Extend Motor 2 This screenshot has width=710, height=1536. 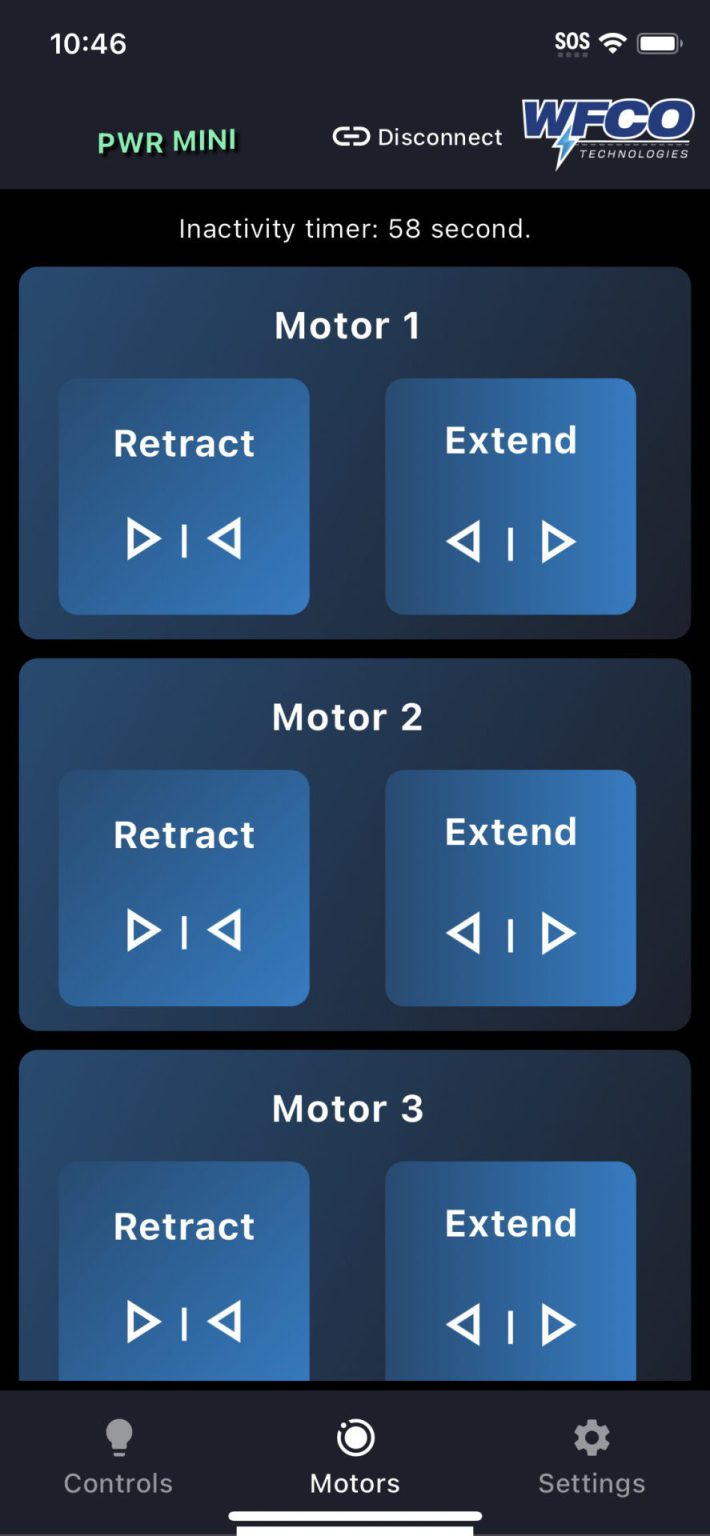coord(510,887)
